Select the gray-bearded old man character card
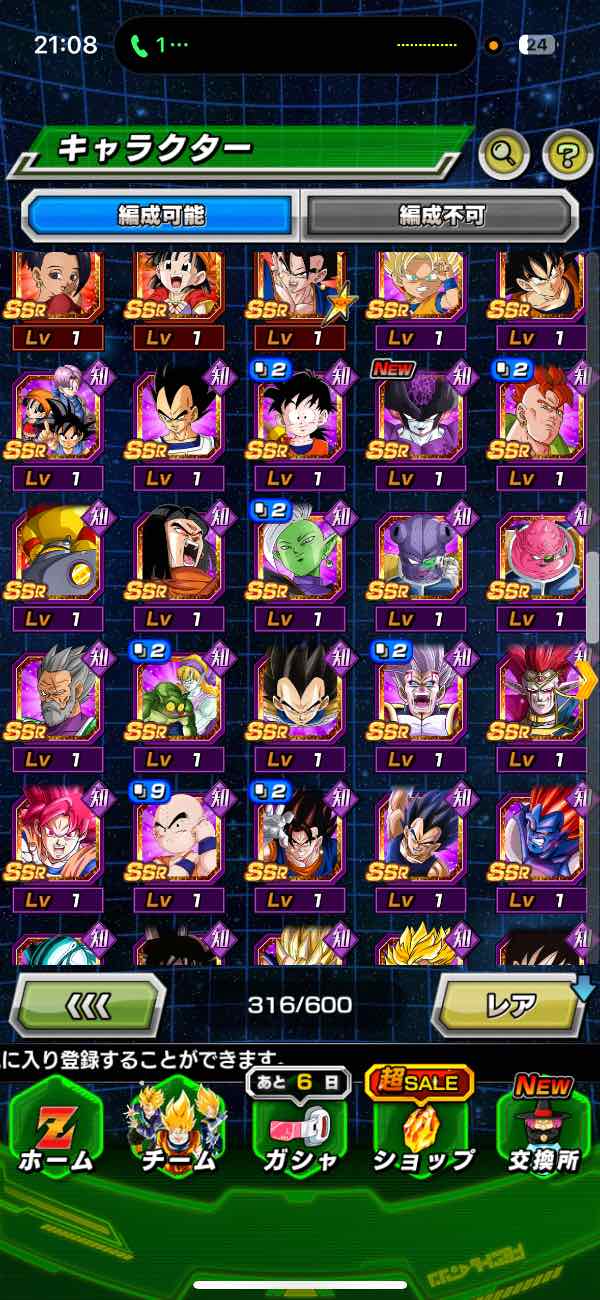The width and height of the screenshot is (600, 1300). (x=57, y=695)
